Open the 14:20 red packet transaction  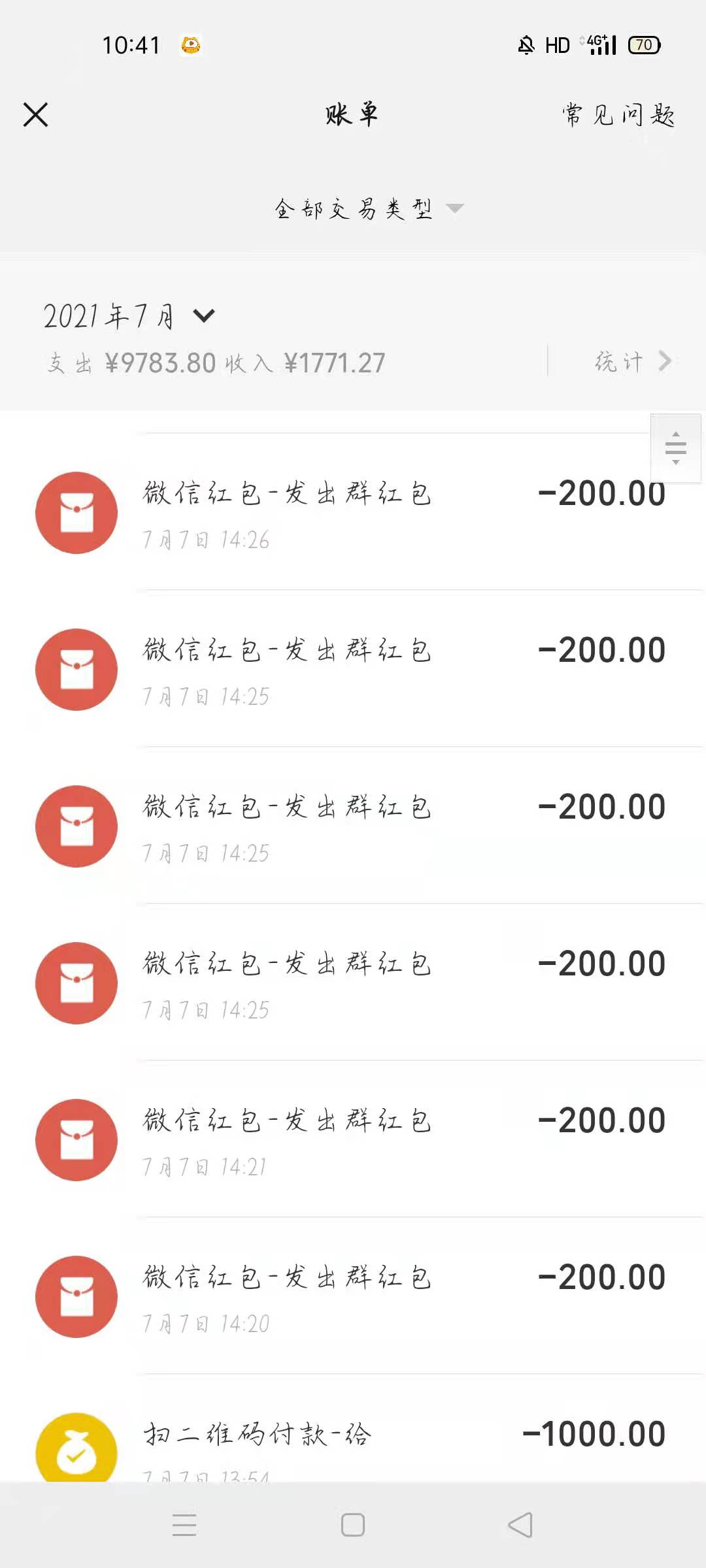click(353, 1297)
